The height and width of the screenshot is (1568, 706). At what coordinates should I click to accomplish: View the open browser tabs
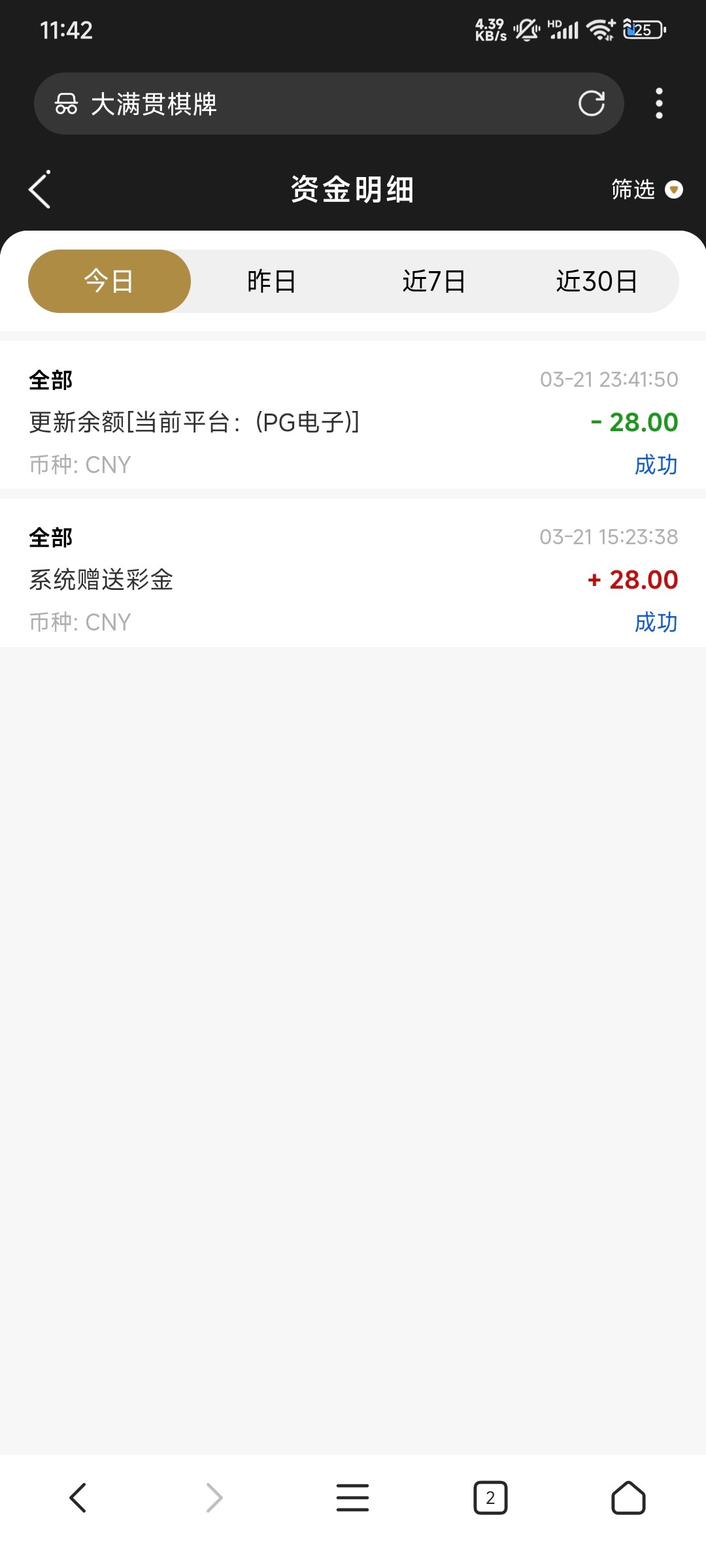coord(490,1497)
